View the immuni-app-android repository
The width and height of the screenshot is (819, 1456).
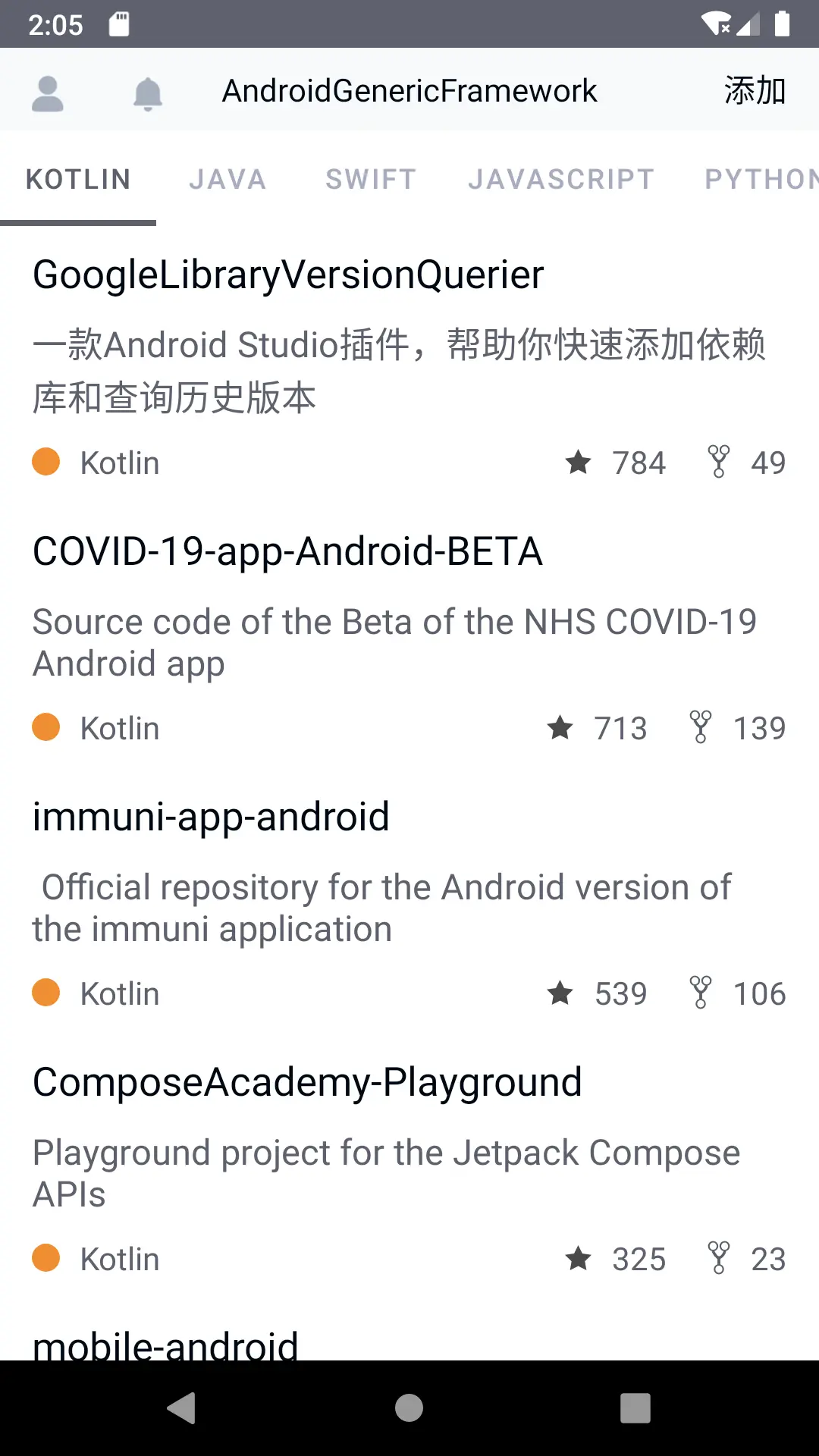211,817
